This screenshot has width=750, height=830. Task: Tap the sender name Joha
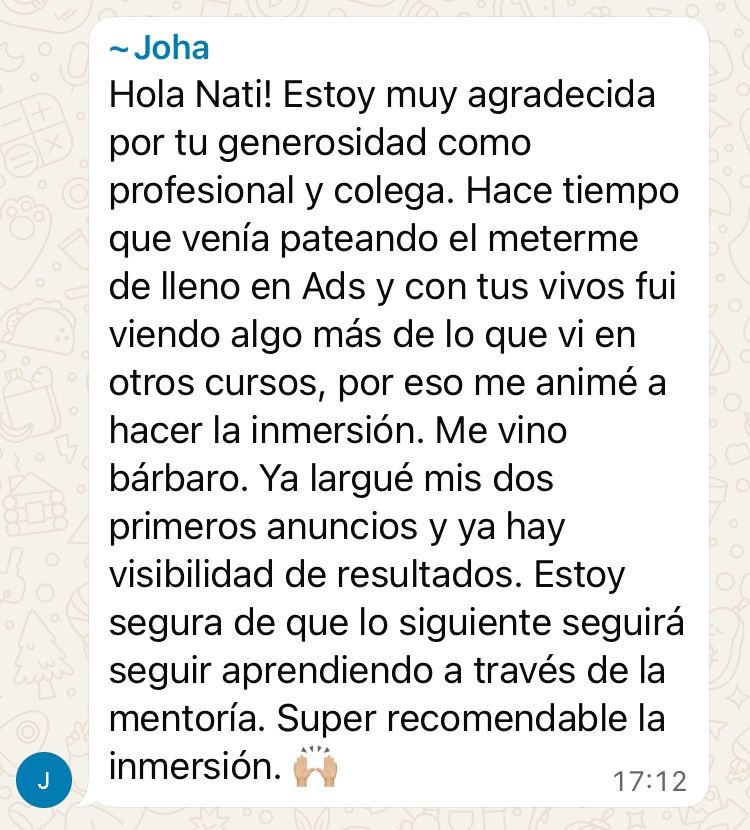point(160,47)
